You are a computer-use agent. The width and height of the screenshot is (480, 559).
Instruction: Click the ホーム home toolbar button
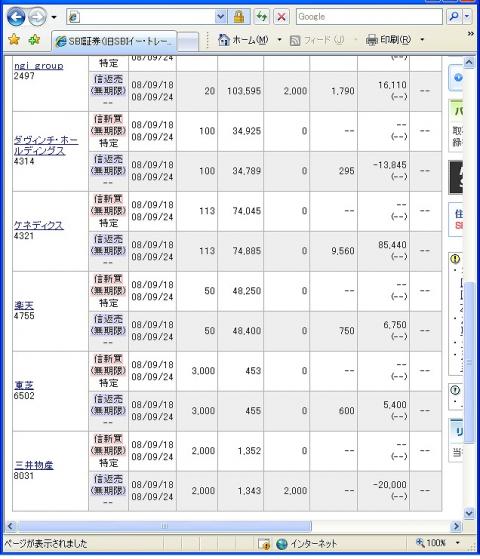click(243, 40)
